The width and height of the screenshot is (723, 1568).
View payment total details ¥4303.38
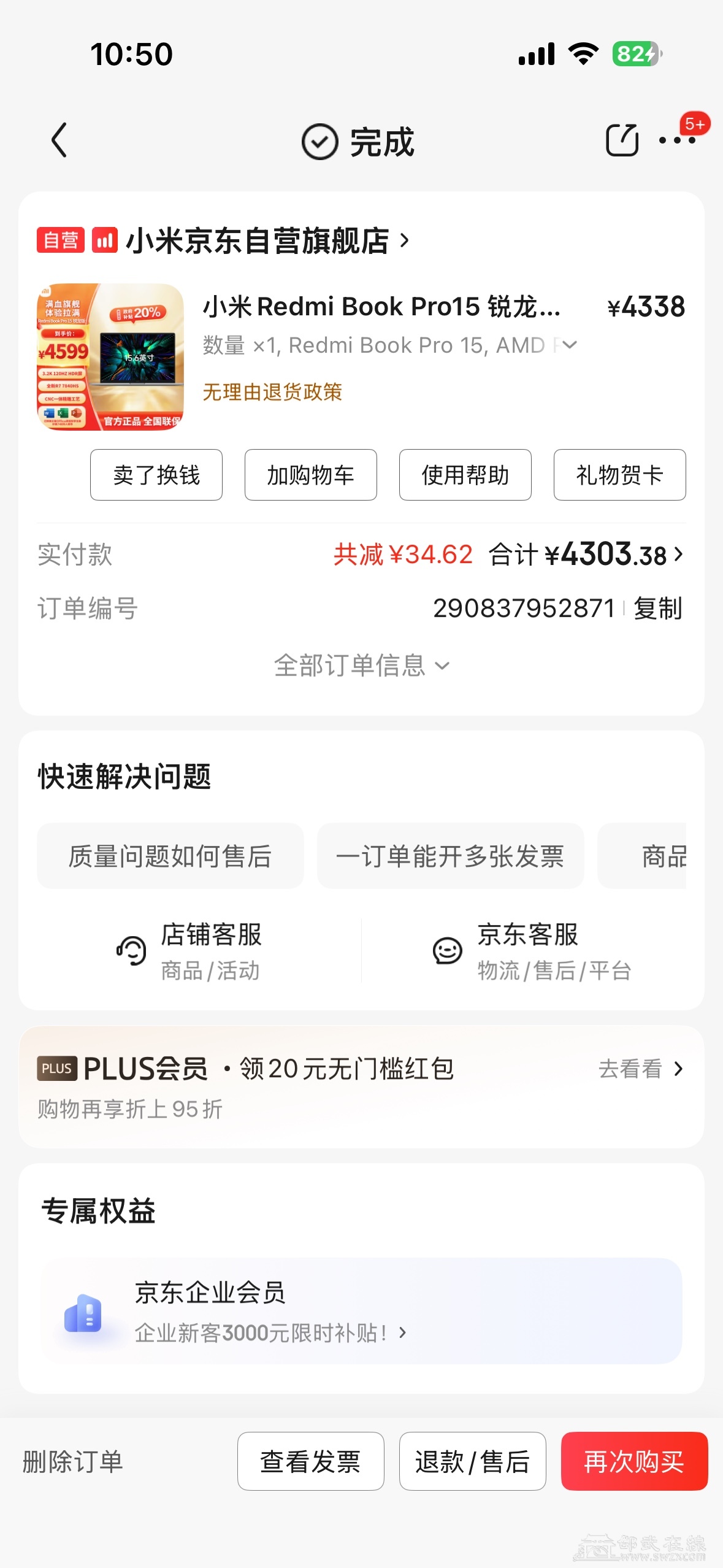click(586, 555)
